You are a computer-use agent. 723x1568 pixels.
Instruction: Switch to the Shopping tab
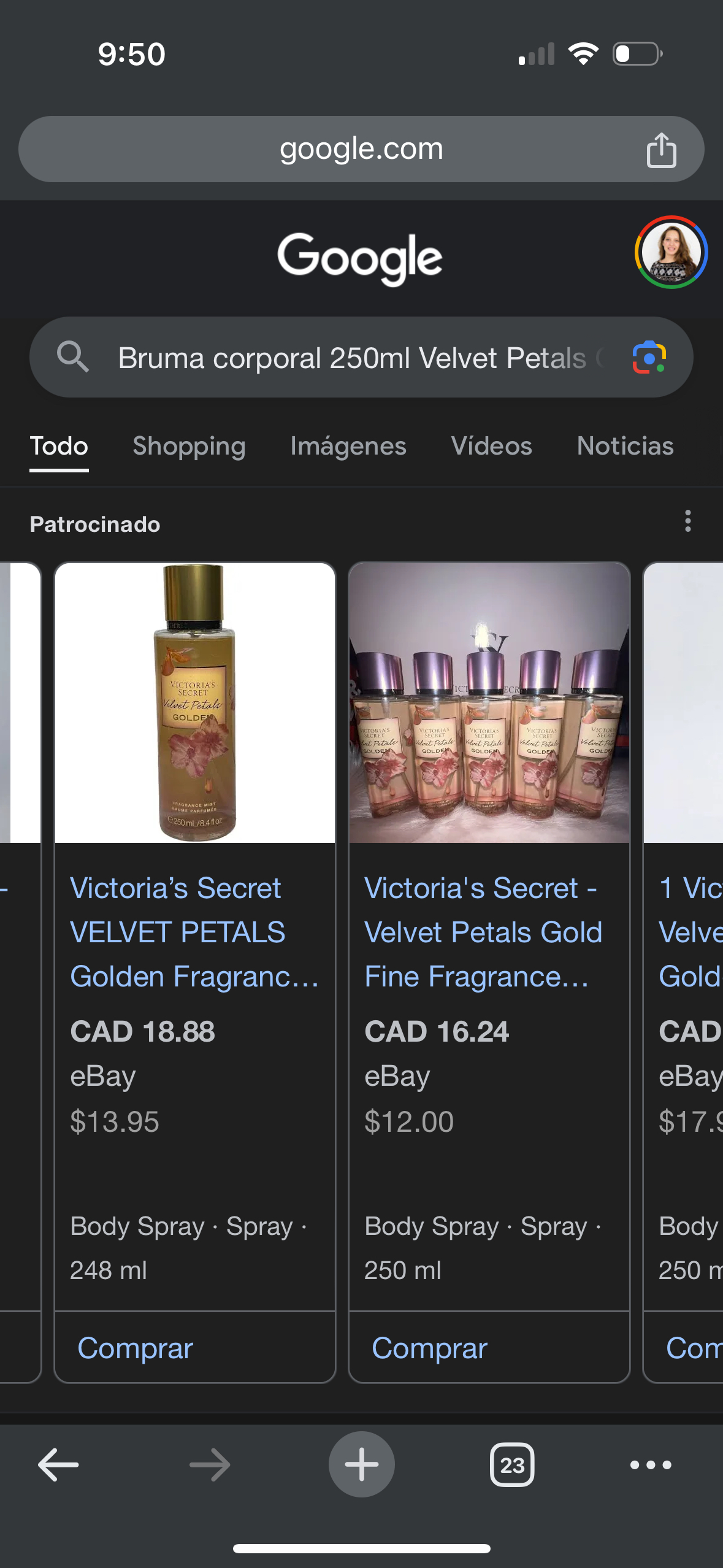[x=189, y=446]
